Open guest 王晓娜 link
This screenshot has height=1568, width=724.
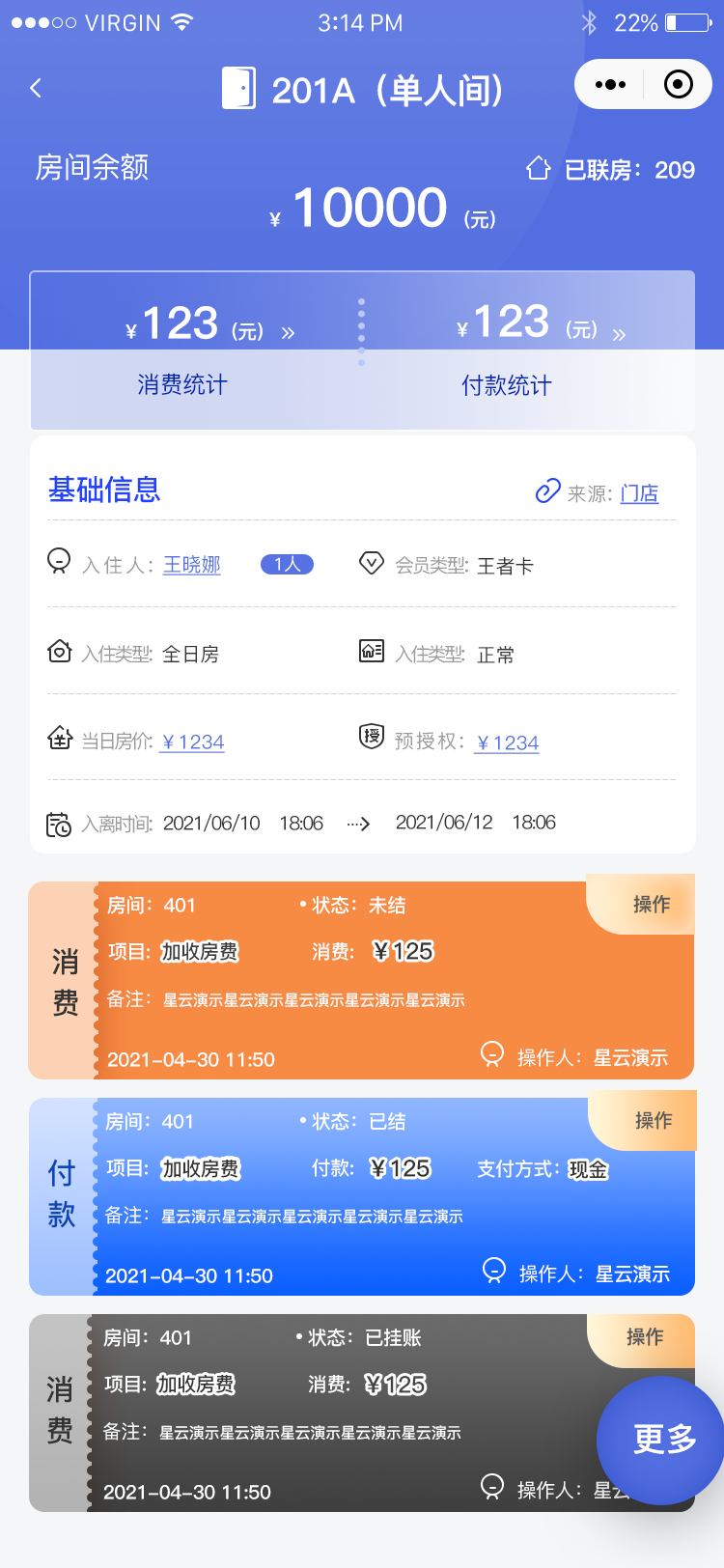click(191, 565)
